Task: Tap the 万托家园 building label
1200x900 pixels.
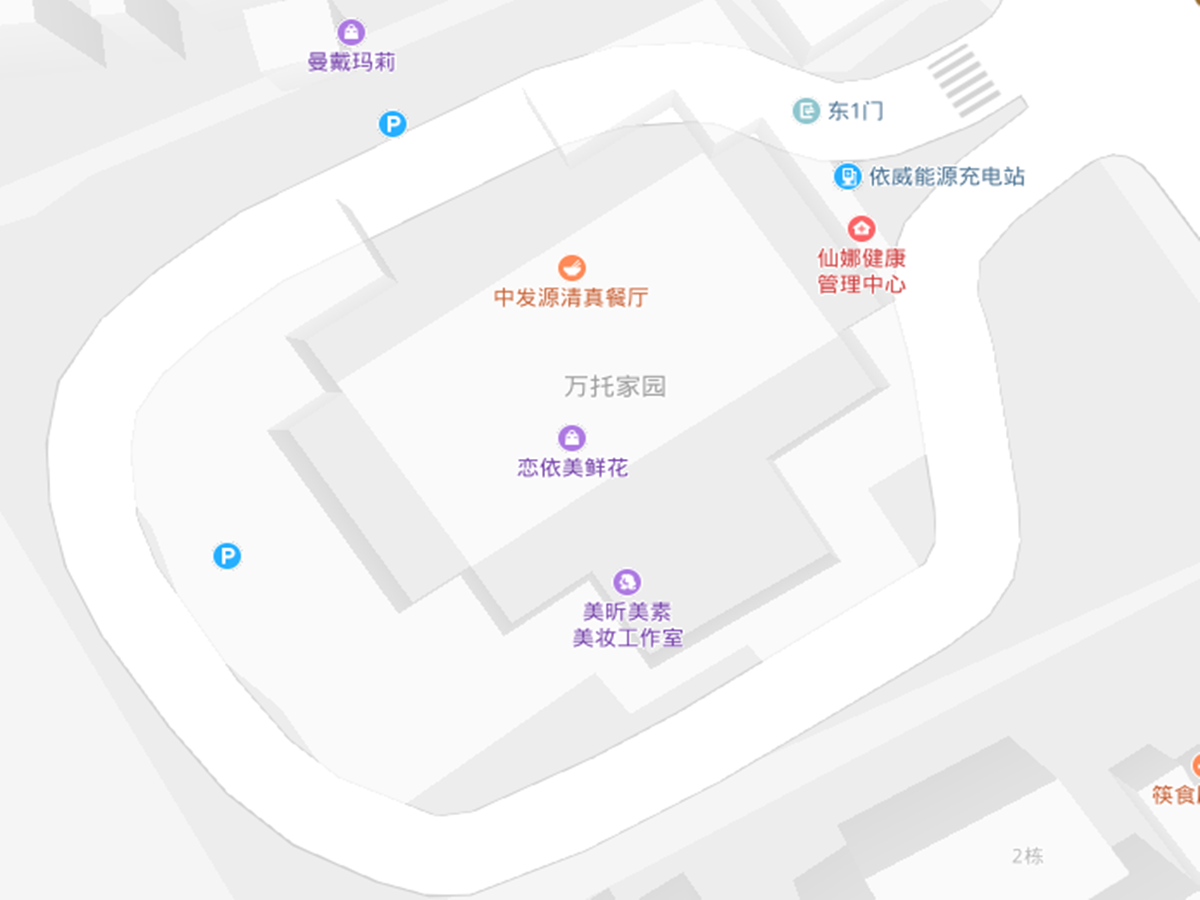Action: coord(615,387)
